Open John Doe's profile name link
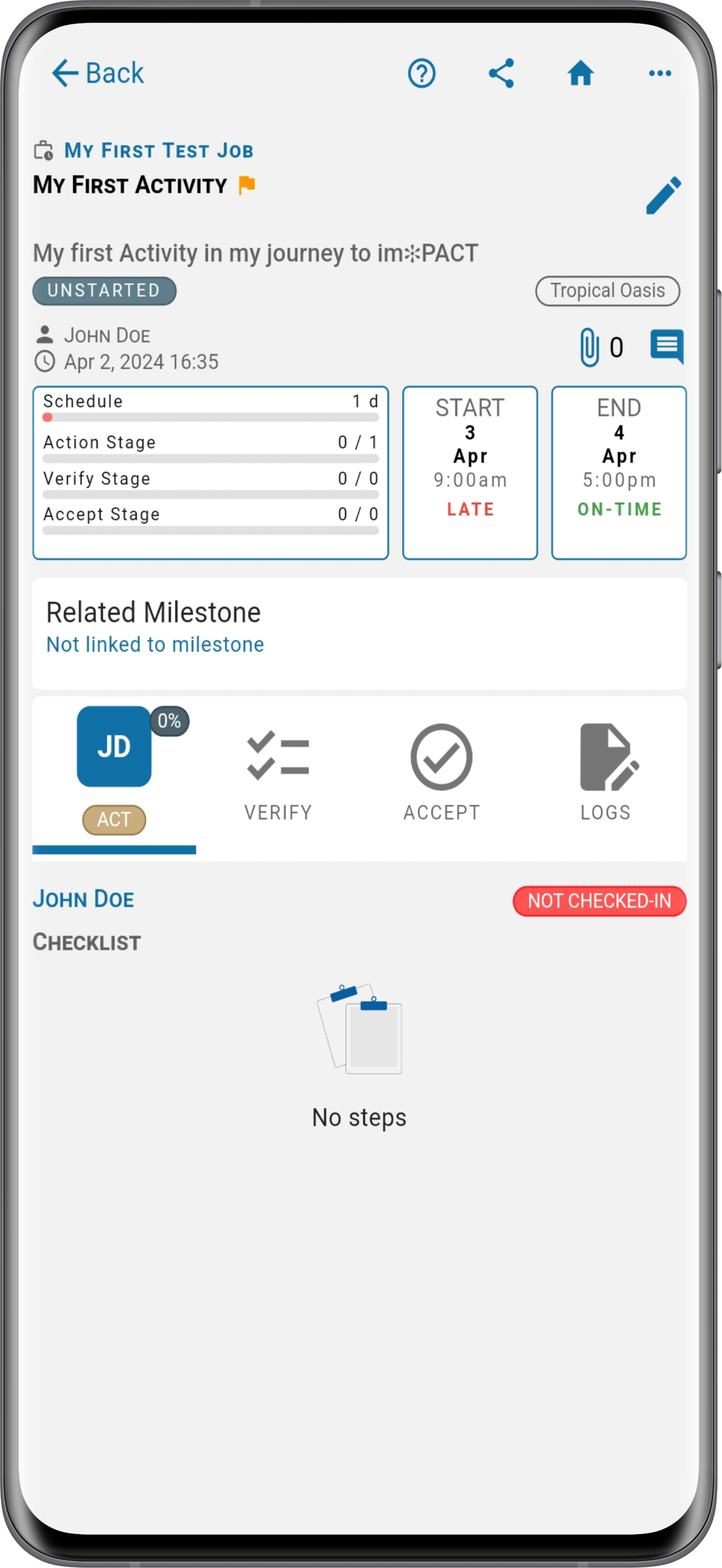 (84, 899)
